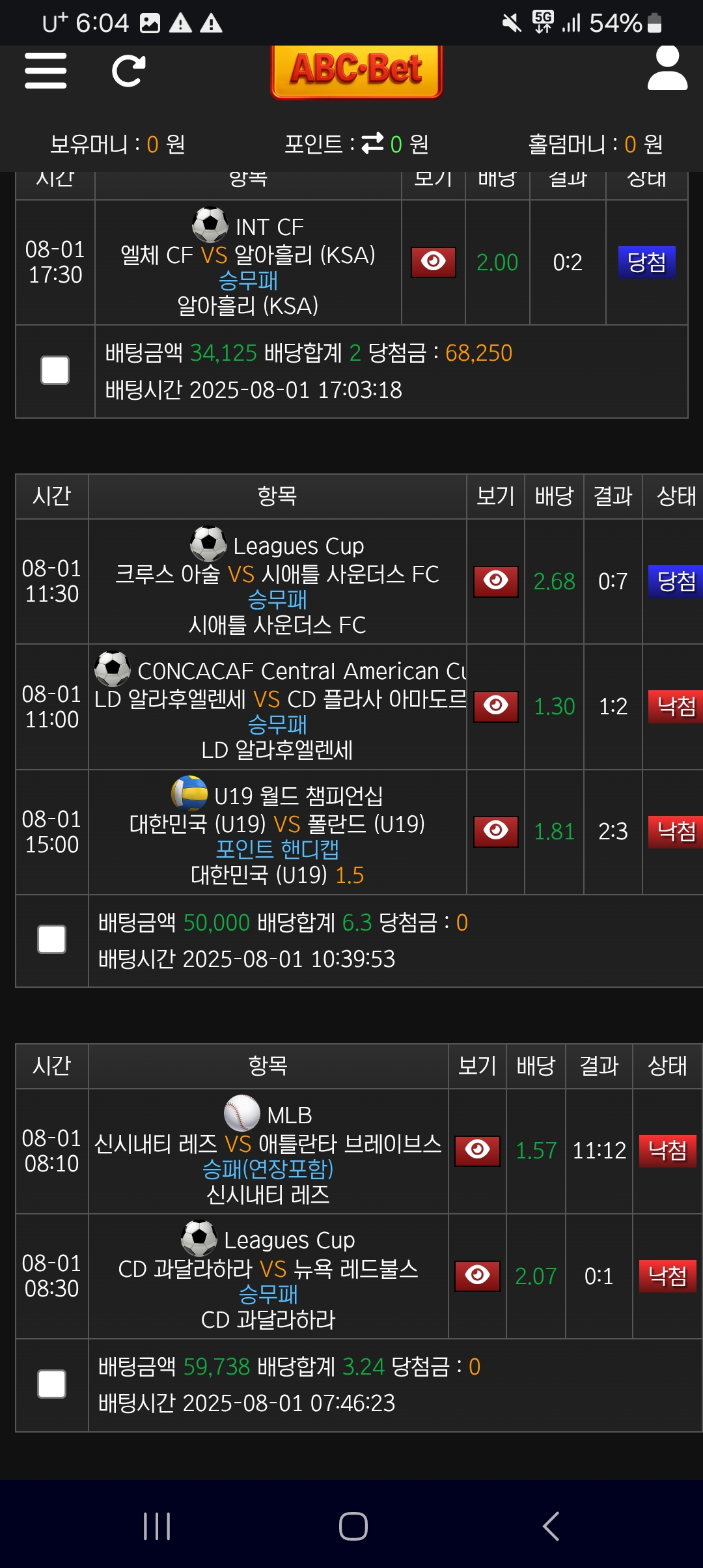View details for CD 과달라하라 VS 뉴욕 레드불스
The width and height of the screenshot is (703, 1568).
477,1276
